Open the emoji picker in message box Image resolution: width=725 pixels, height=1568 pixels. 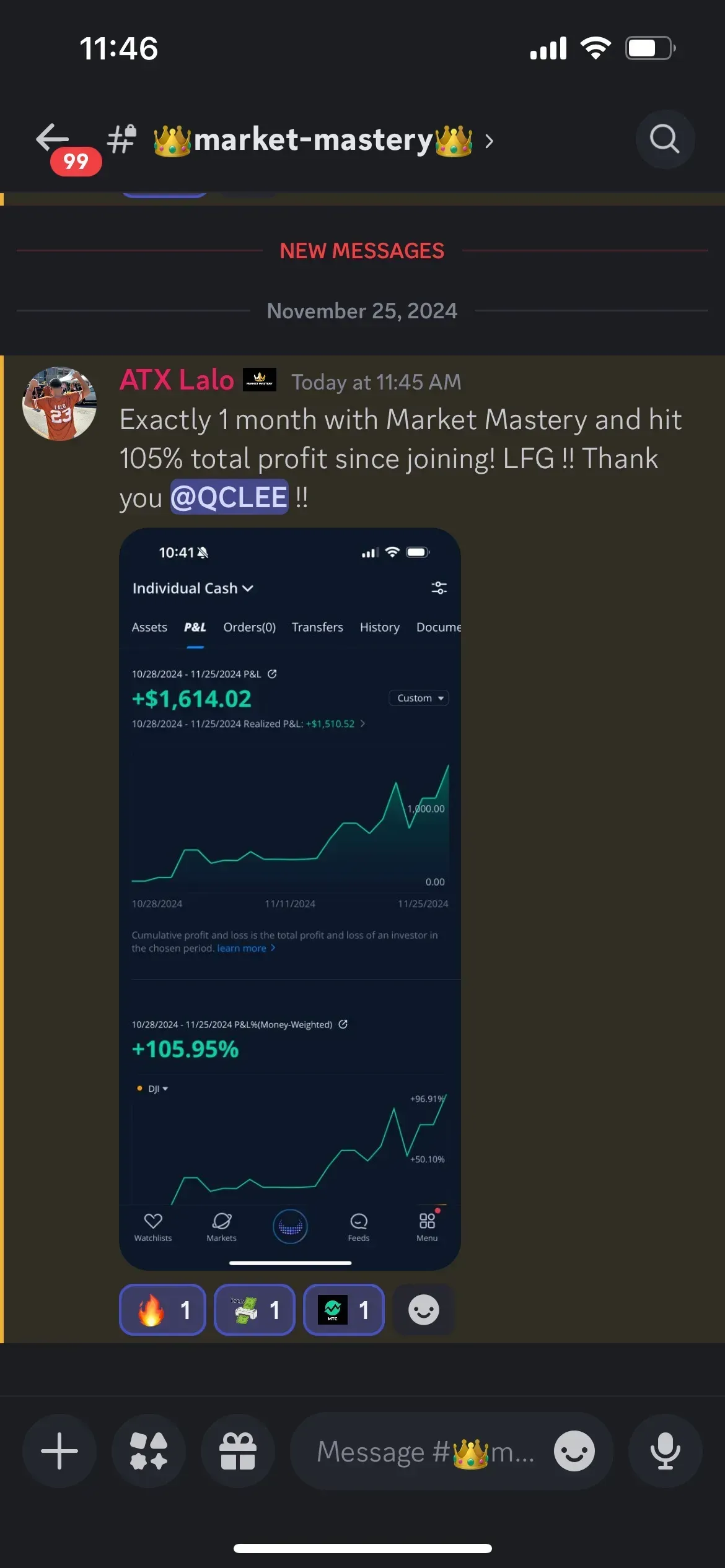pyautogui.click(x=574, y=1451)
